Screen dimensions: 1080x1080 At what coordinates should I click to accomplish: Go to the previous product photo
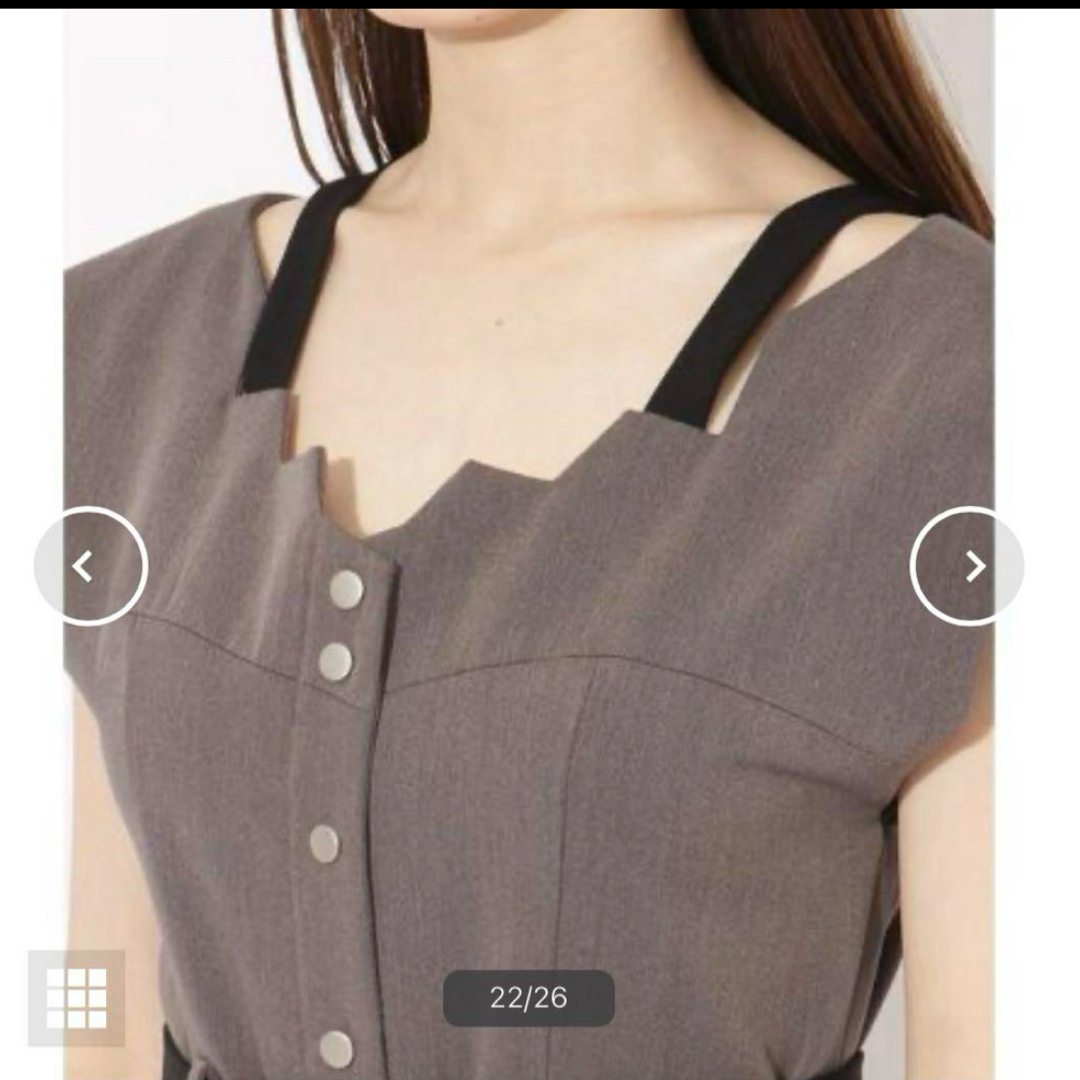tap(90, 567)
